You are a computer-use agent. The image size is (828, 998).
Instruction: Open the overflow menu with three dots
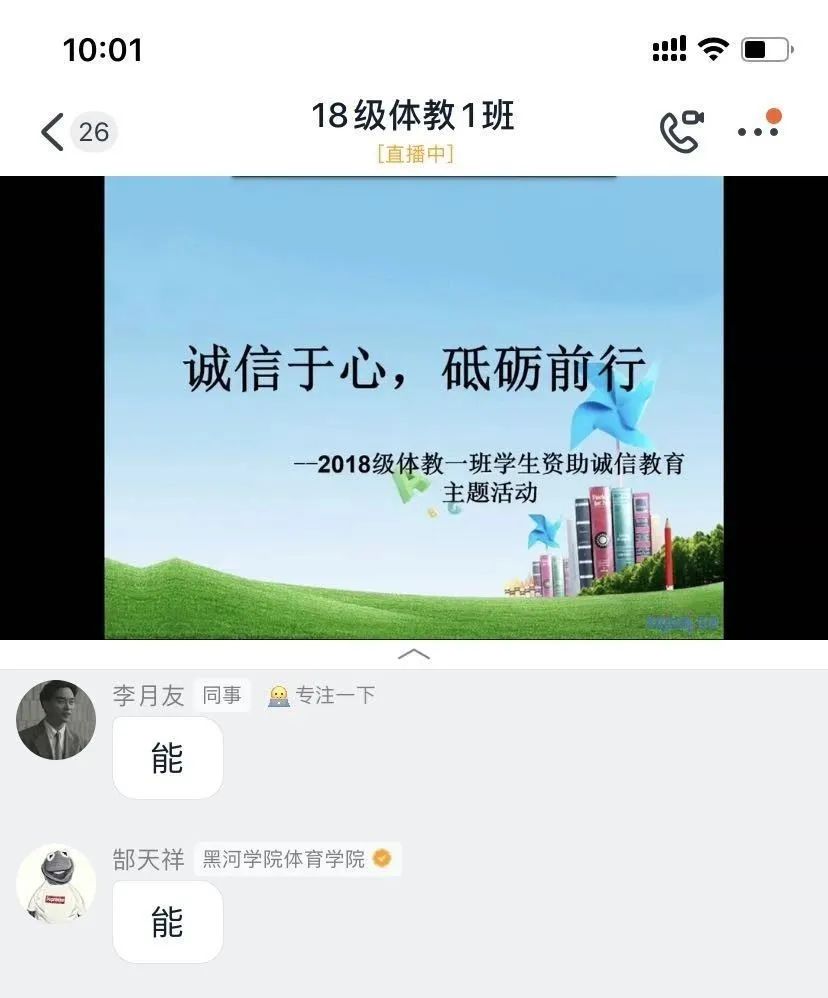click(x=757, y=132)
